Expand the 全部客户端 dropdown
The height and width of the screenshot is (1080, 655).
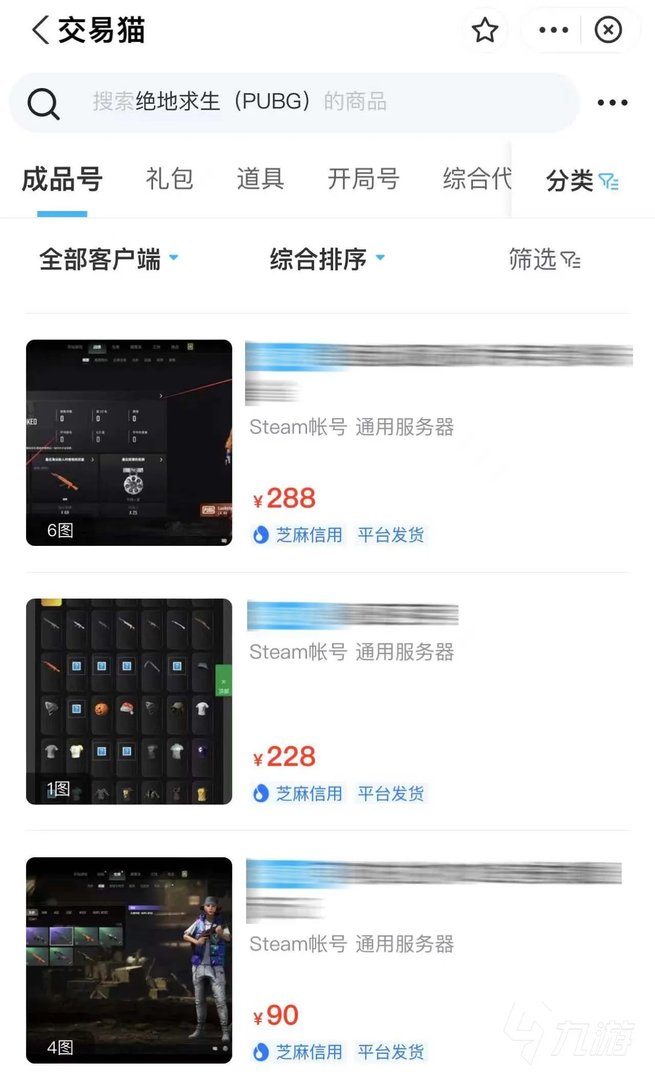(x=108, y=260)
